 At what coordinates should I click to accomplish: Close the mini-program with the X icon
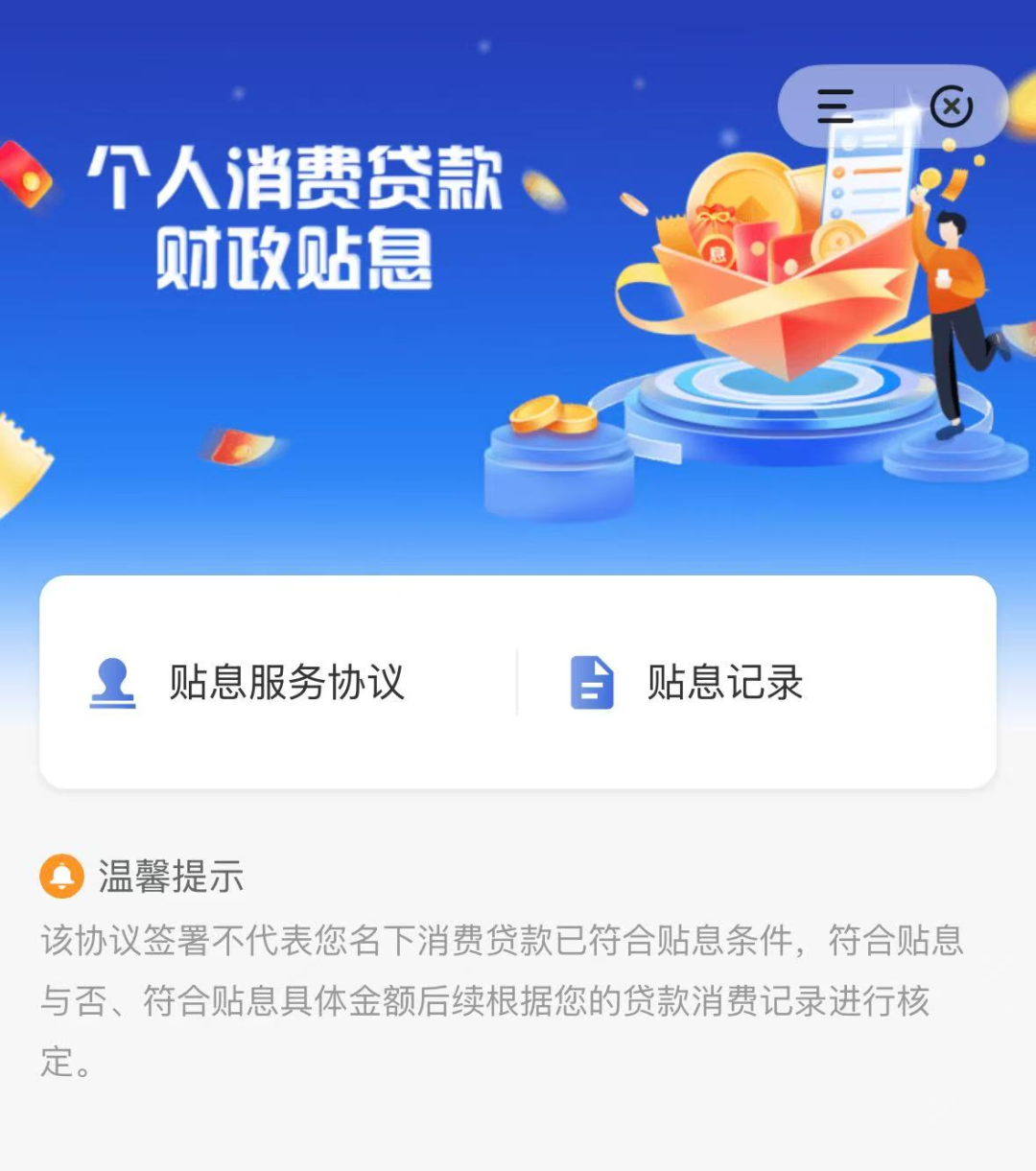(951, 106)
